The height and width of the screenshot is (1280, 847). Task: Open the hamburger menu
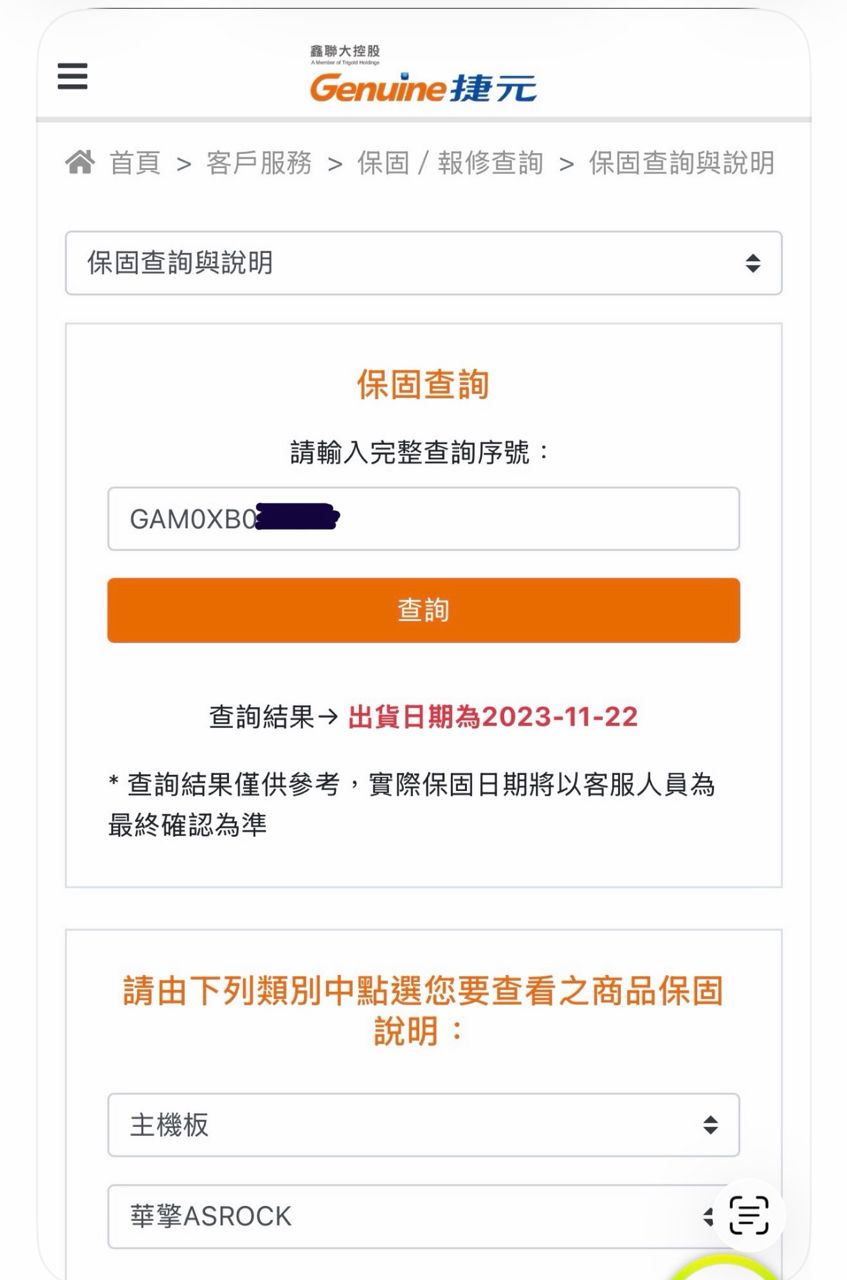tap(72, 76)
